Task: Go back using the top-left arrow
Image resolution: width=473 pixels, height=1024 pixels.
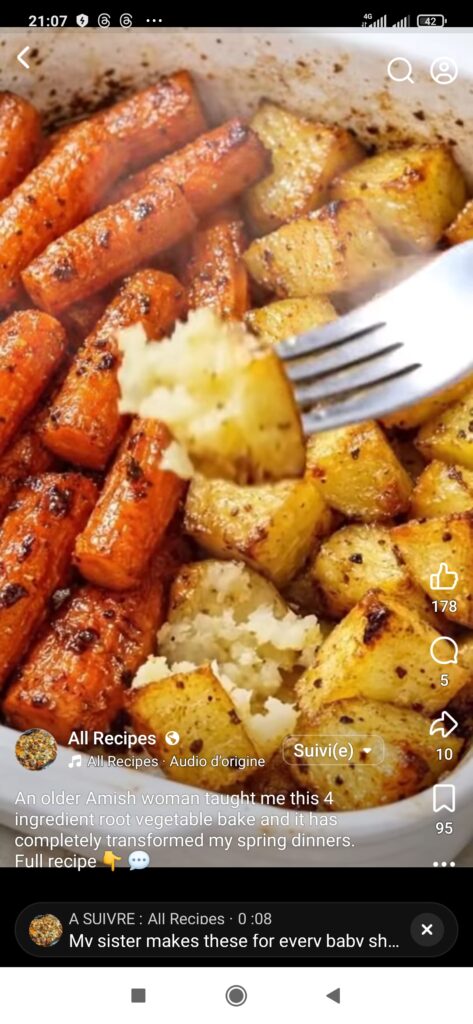Action: click(24, 58)
